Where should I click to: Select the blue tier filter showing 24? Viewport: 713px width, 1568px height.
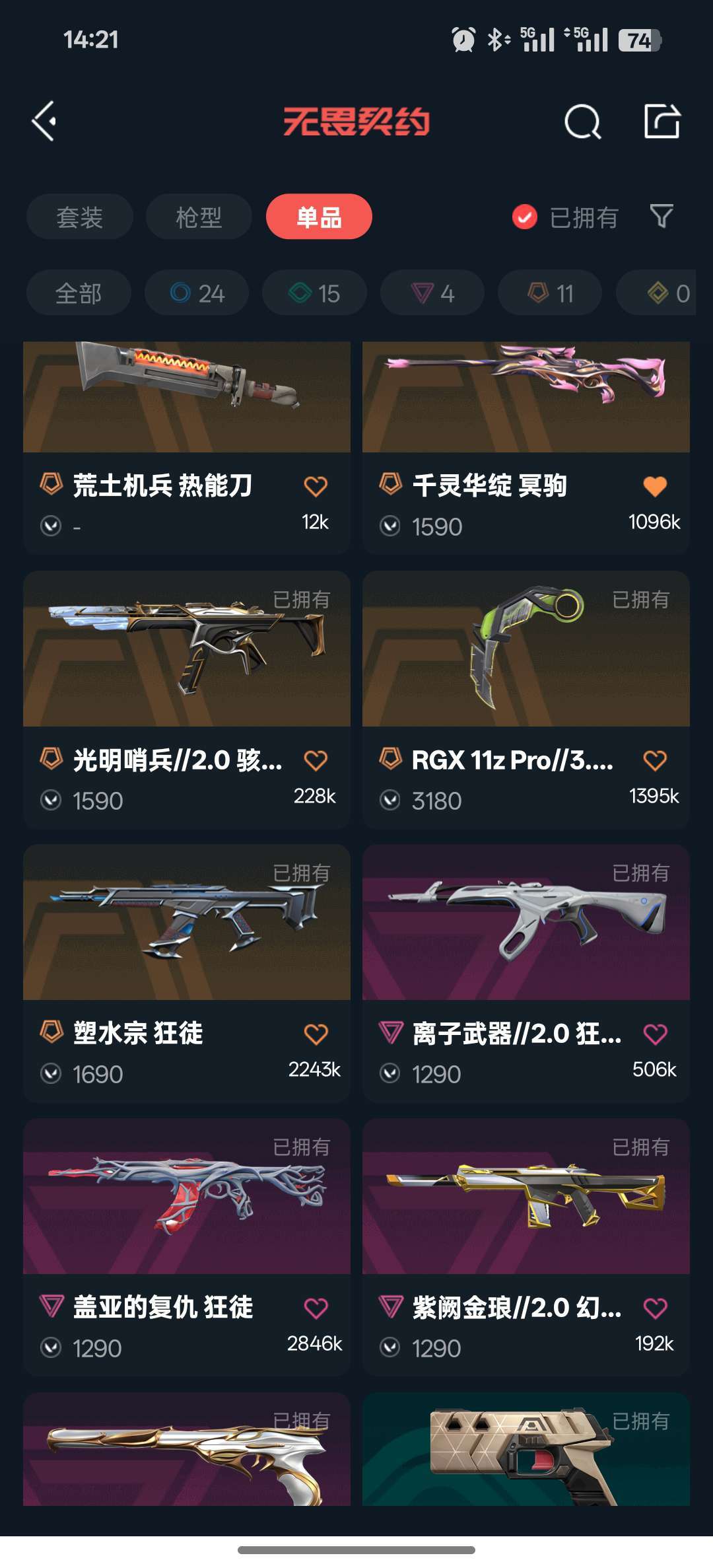pyautogui.click(x=196, y=293)
